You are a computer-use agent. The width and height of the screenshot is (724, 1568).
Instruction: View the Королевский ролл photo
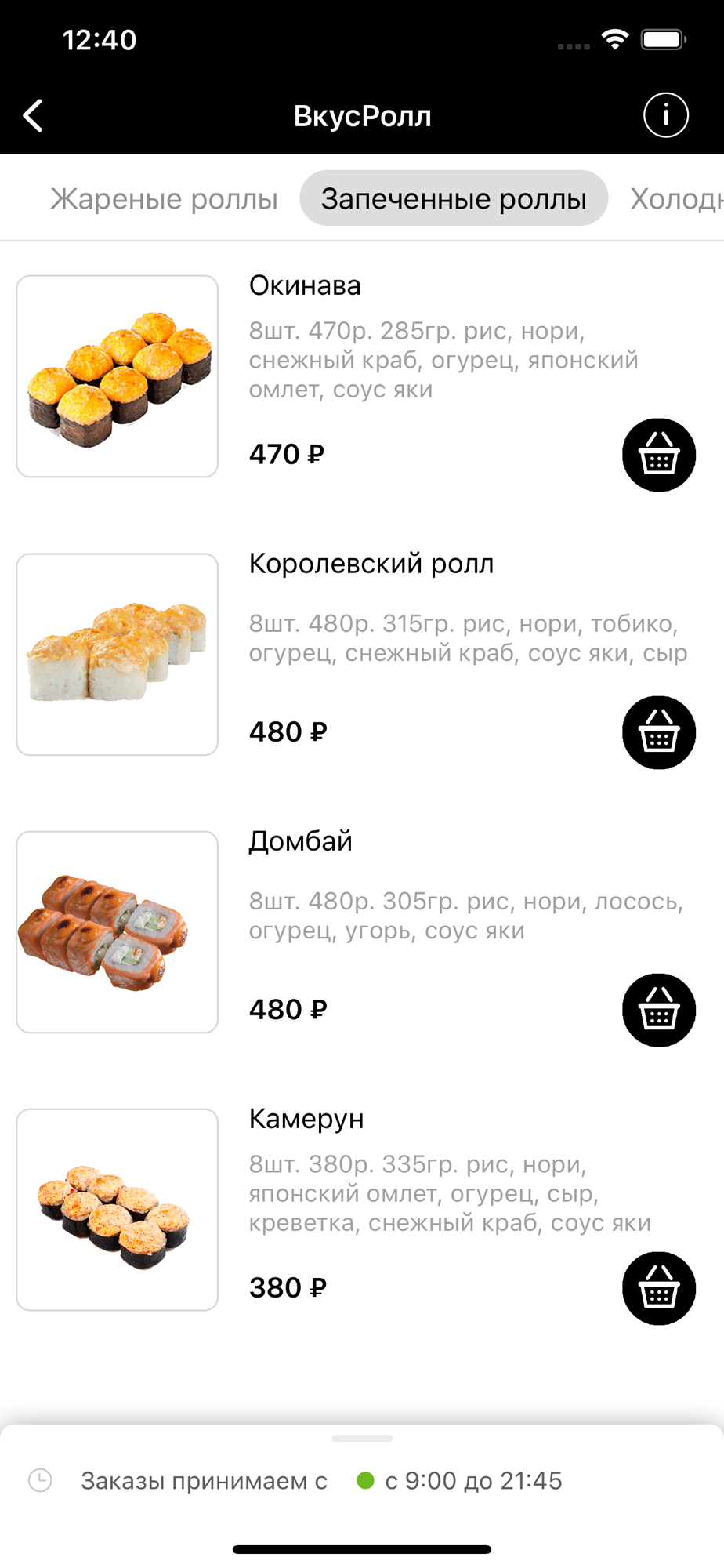[x=118, y=654]
